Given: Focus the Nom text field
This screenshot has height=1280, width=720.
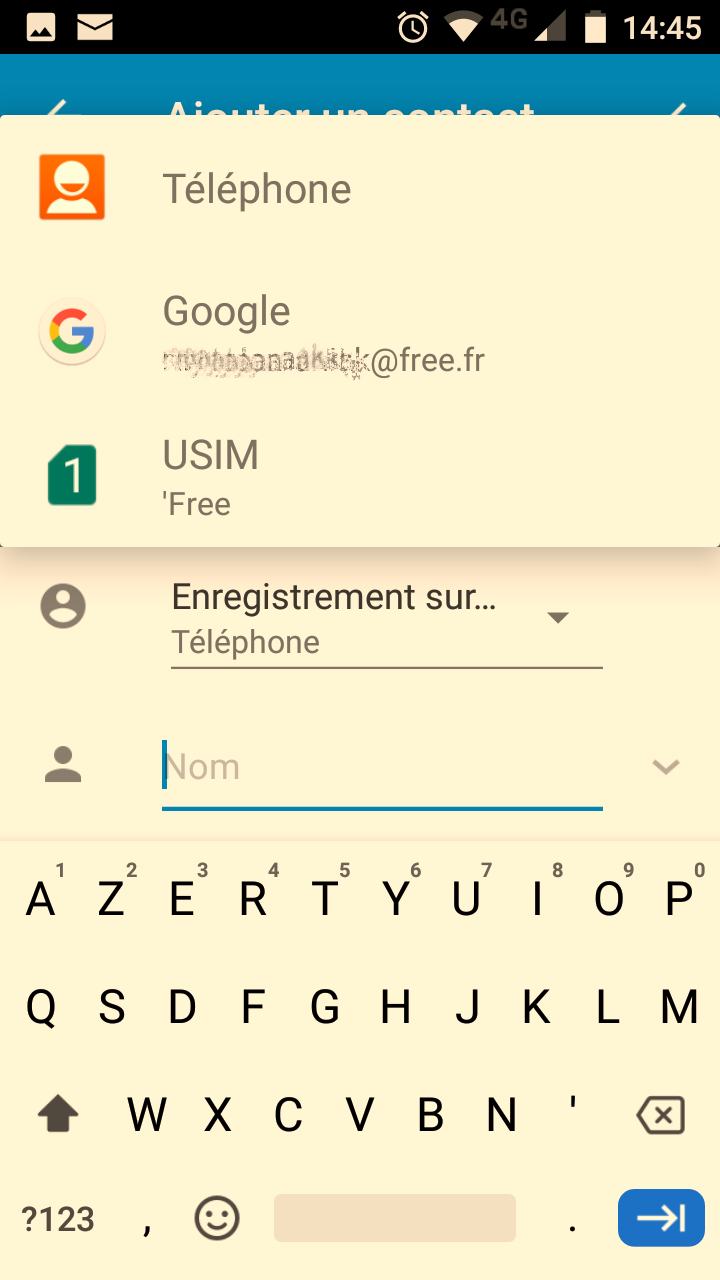Looking at the screenshot, I should 382,767.
